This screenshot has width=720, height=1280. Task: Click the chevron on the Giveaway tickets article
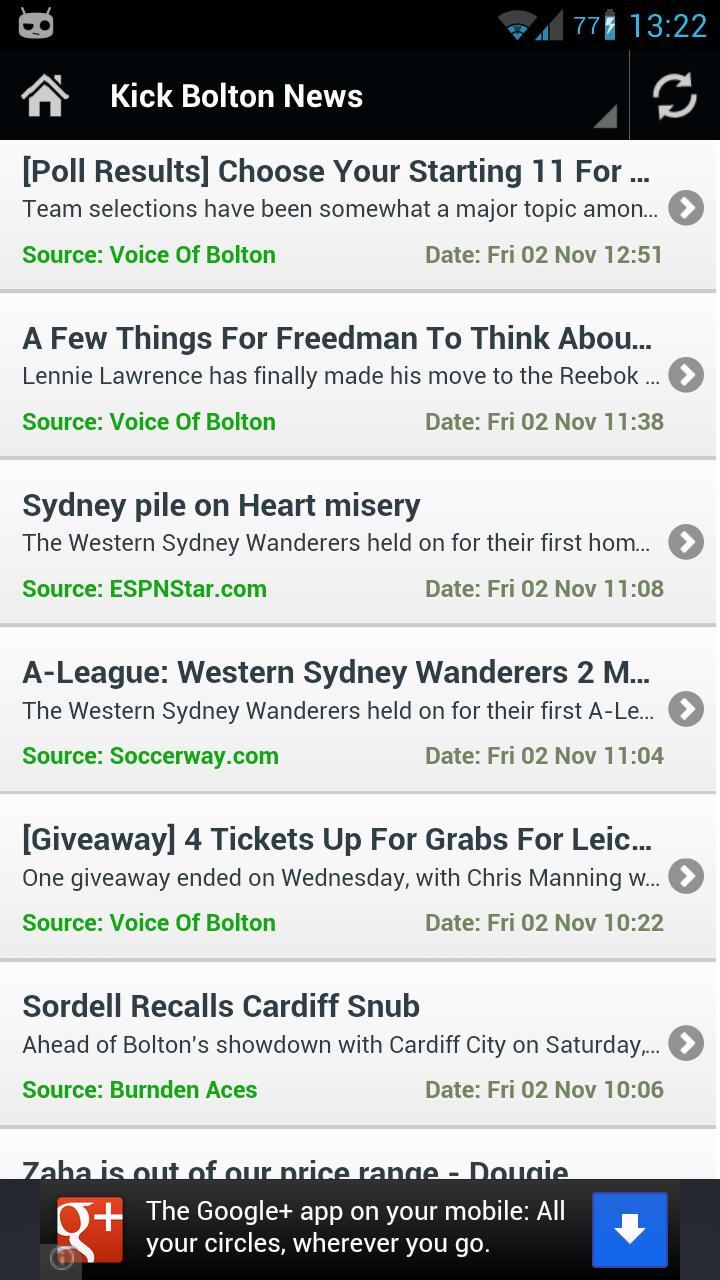click(686, 876)
